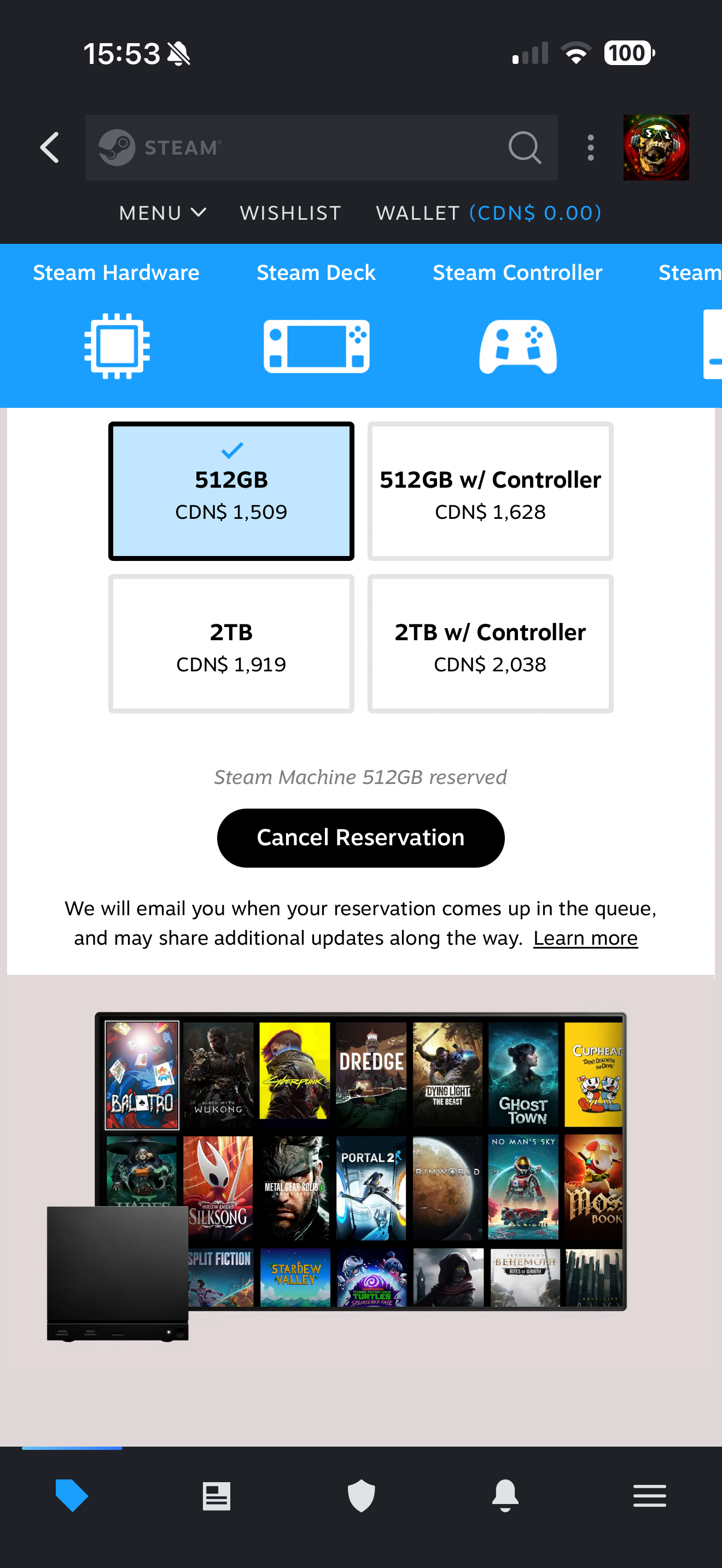722x1568 pixels.
Task: Open the three-dot overflow menu
Action: point(591,148)
